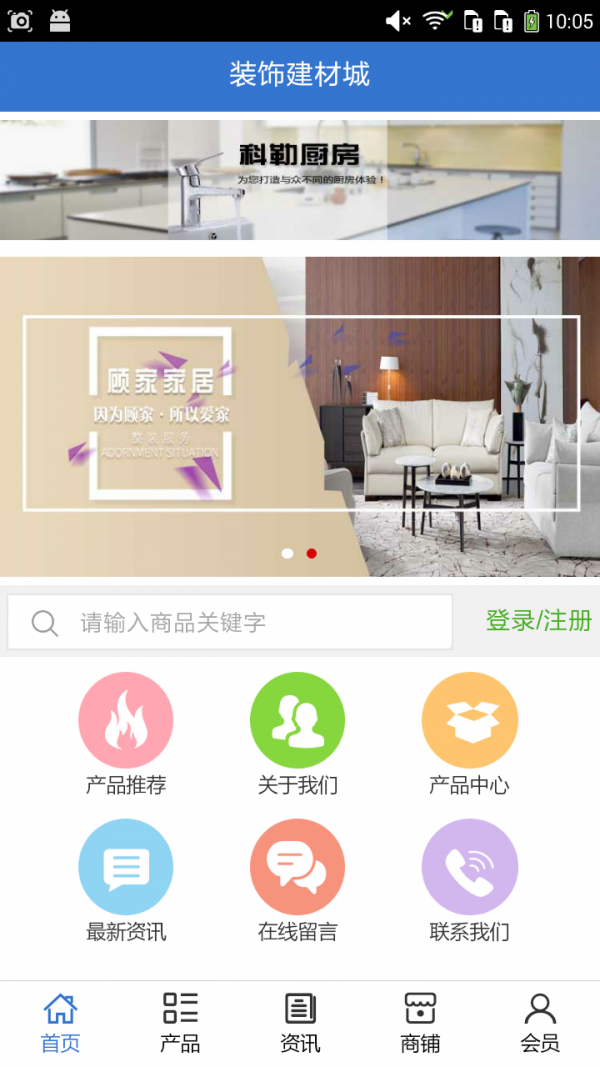Switch to the 商铺 tab
Screen dimensions: 600x1067
coord(420,1023)
